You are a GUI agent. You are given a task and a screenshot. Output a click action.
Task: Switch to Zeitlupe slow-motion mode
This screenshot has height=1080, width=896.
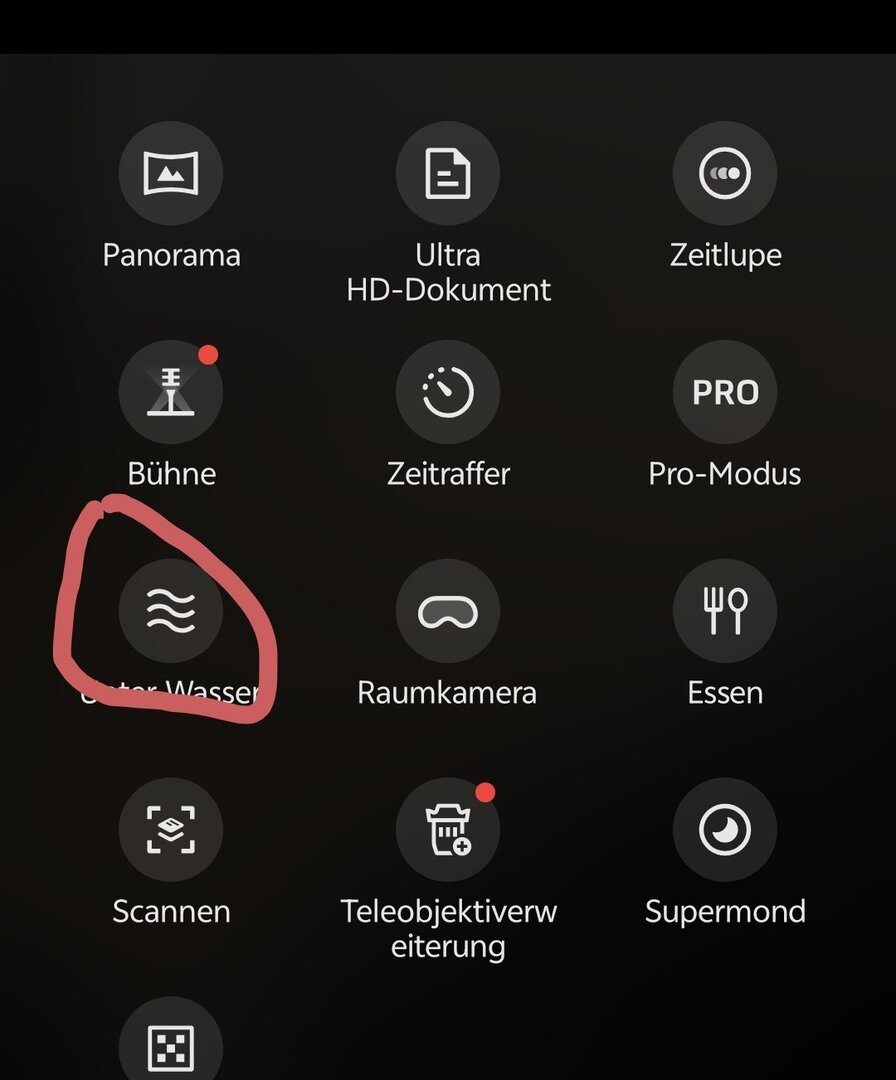pyautogui.click(x=725, y=174)
